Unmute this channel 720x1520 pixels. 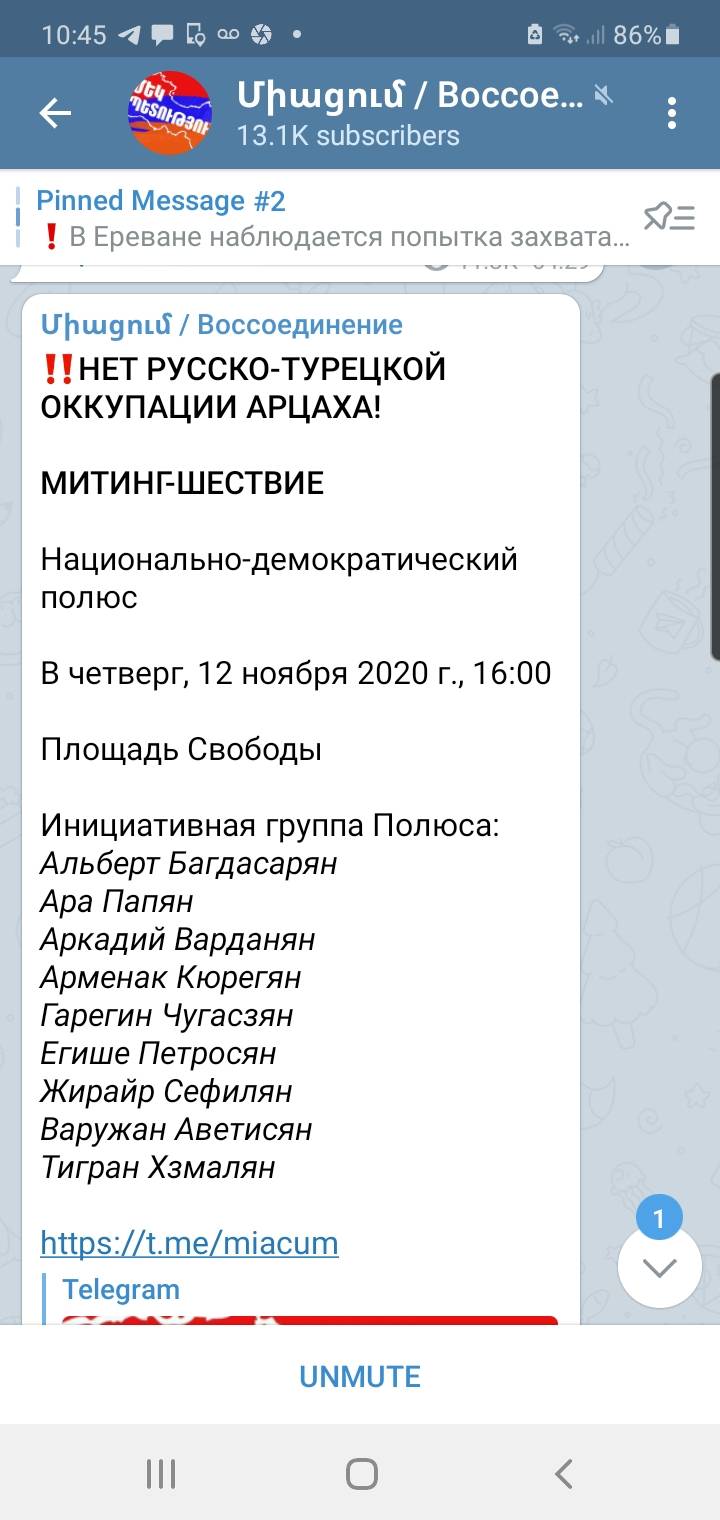360,1376
